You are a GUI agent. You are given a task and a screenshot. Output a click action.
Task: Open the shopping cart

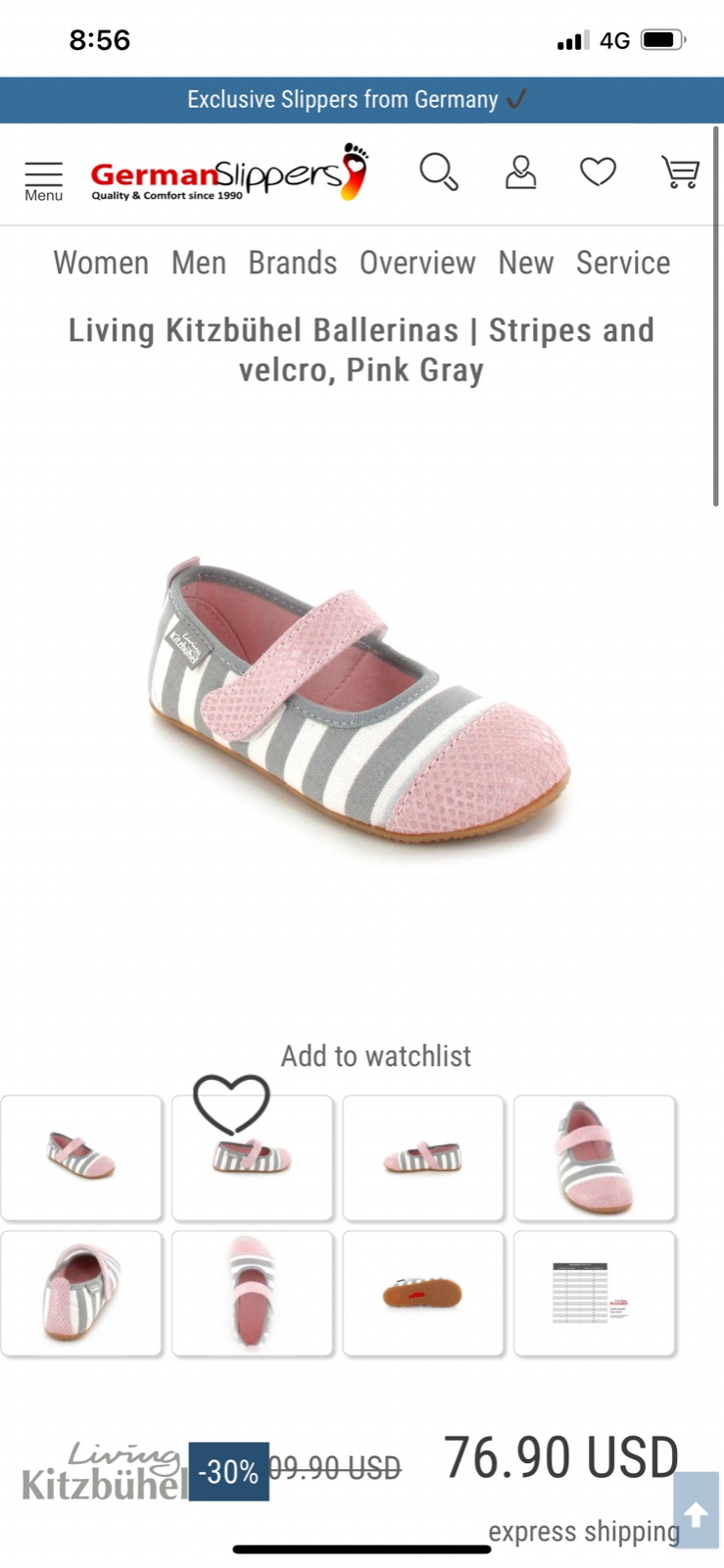[x=680, y=172]
